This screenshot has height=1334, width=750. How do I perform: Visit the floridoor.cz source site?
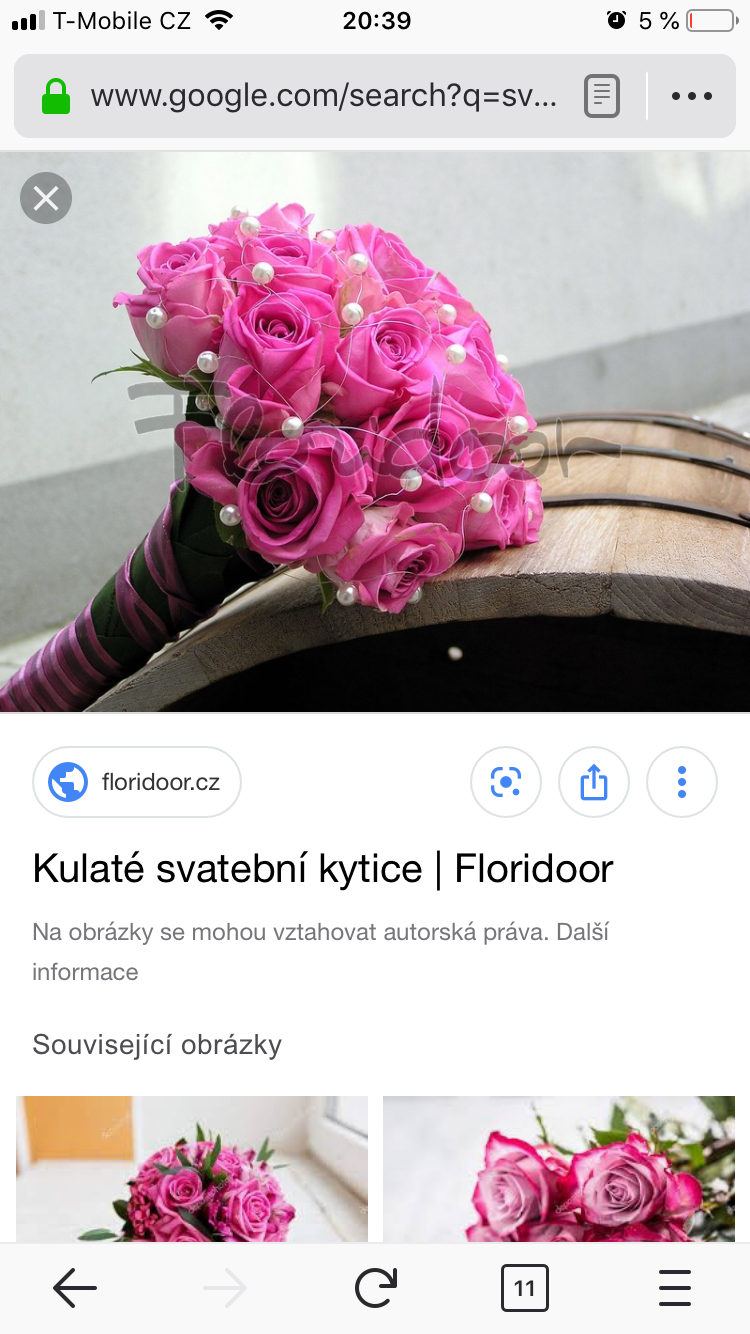[137, 782]
